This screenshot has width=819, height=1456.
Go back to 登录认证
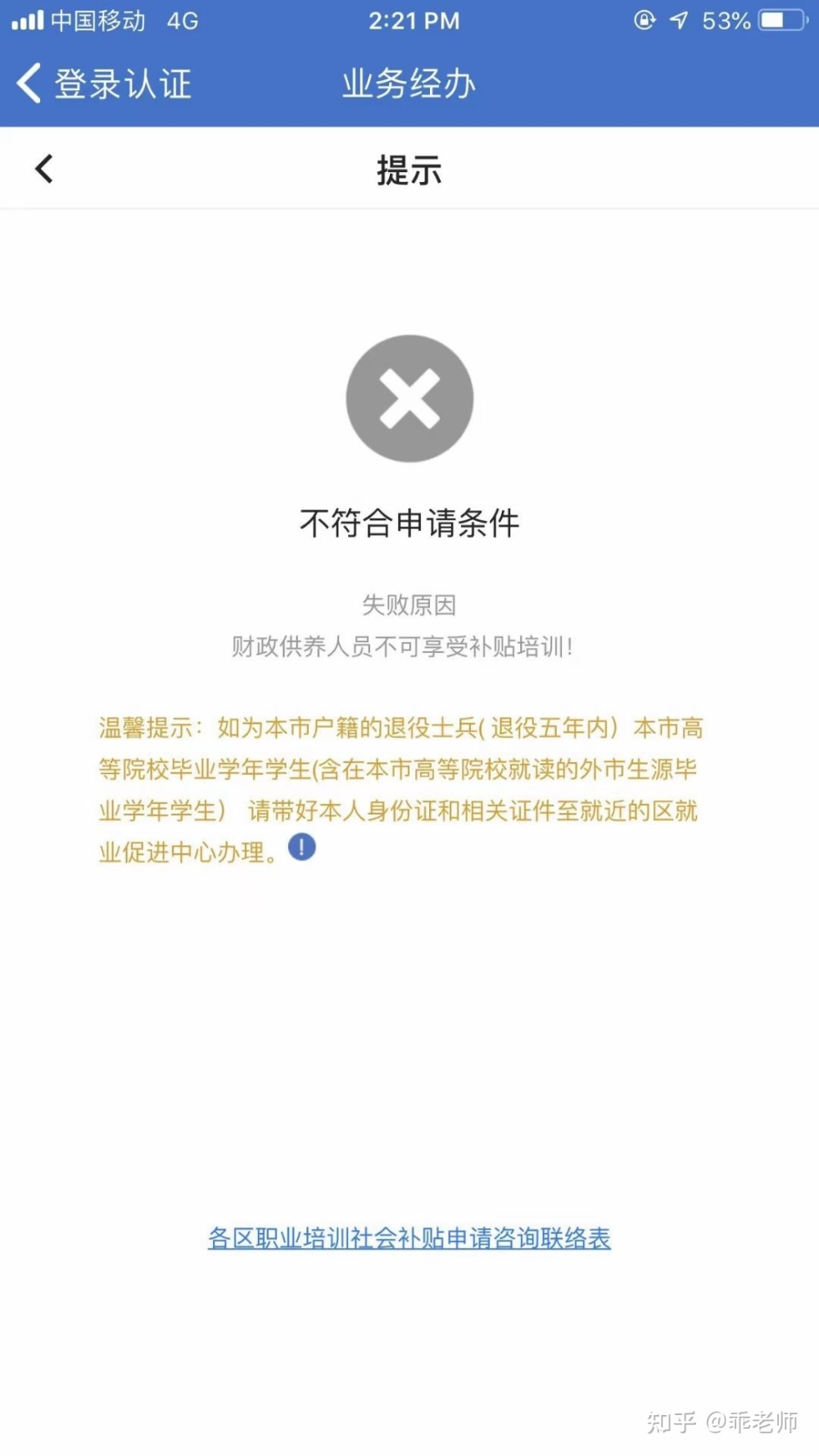tap(104, 84)
